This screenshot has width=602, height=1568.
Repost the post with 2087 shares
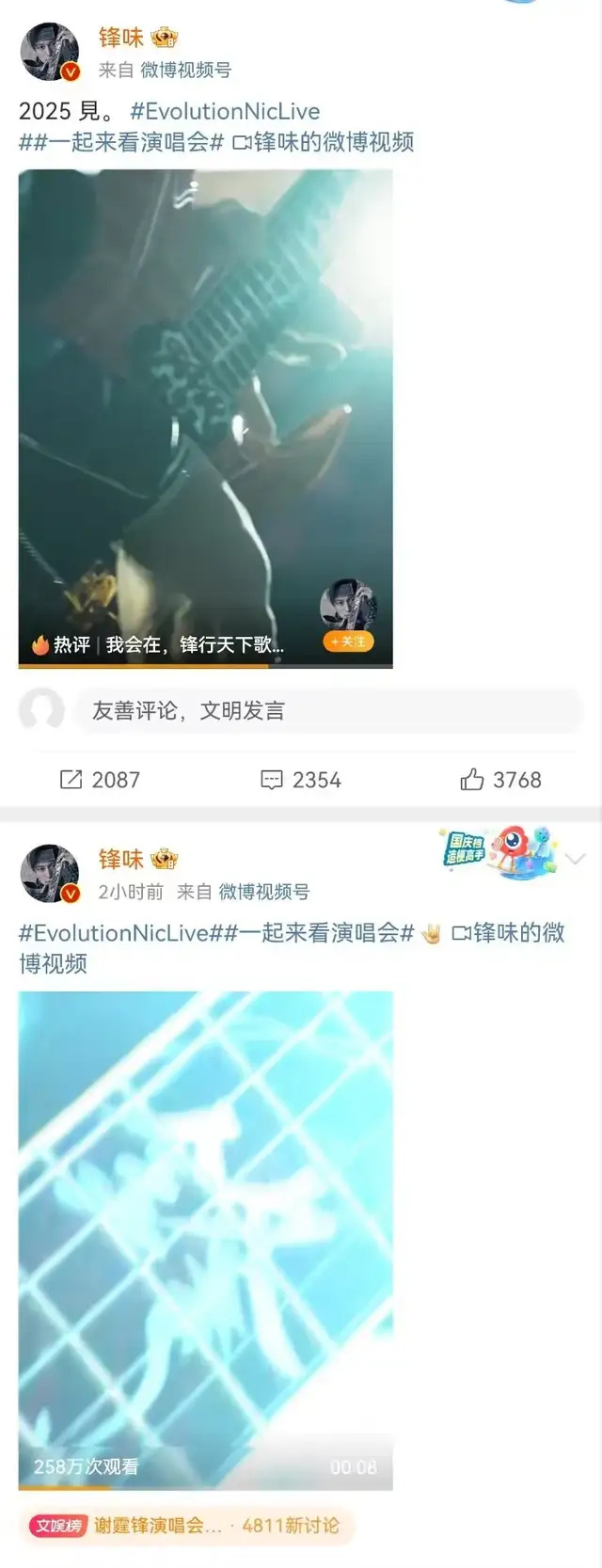[100, 780]
